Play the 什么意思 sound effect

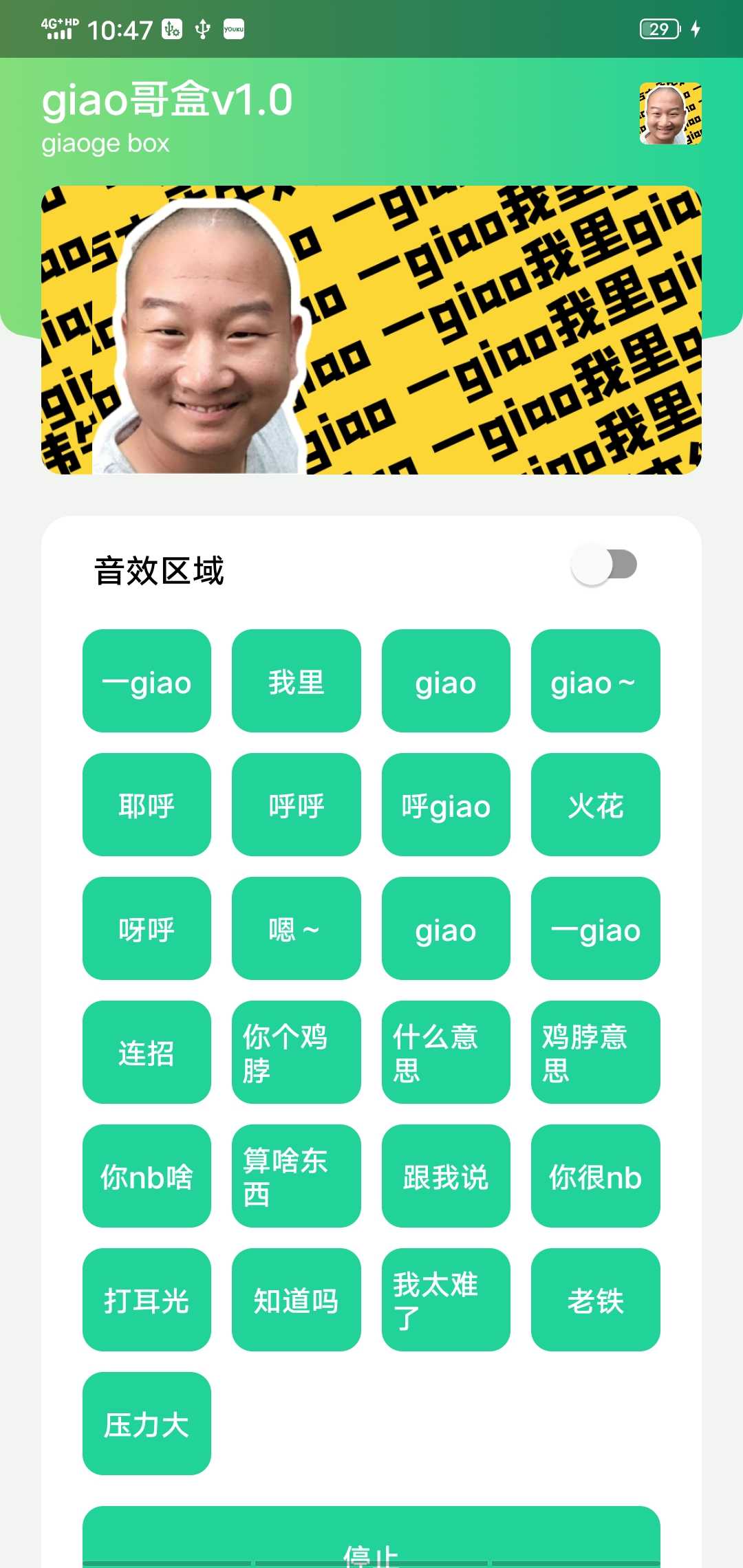[x=446, y=1052]
